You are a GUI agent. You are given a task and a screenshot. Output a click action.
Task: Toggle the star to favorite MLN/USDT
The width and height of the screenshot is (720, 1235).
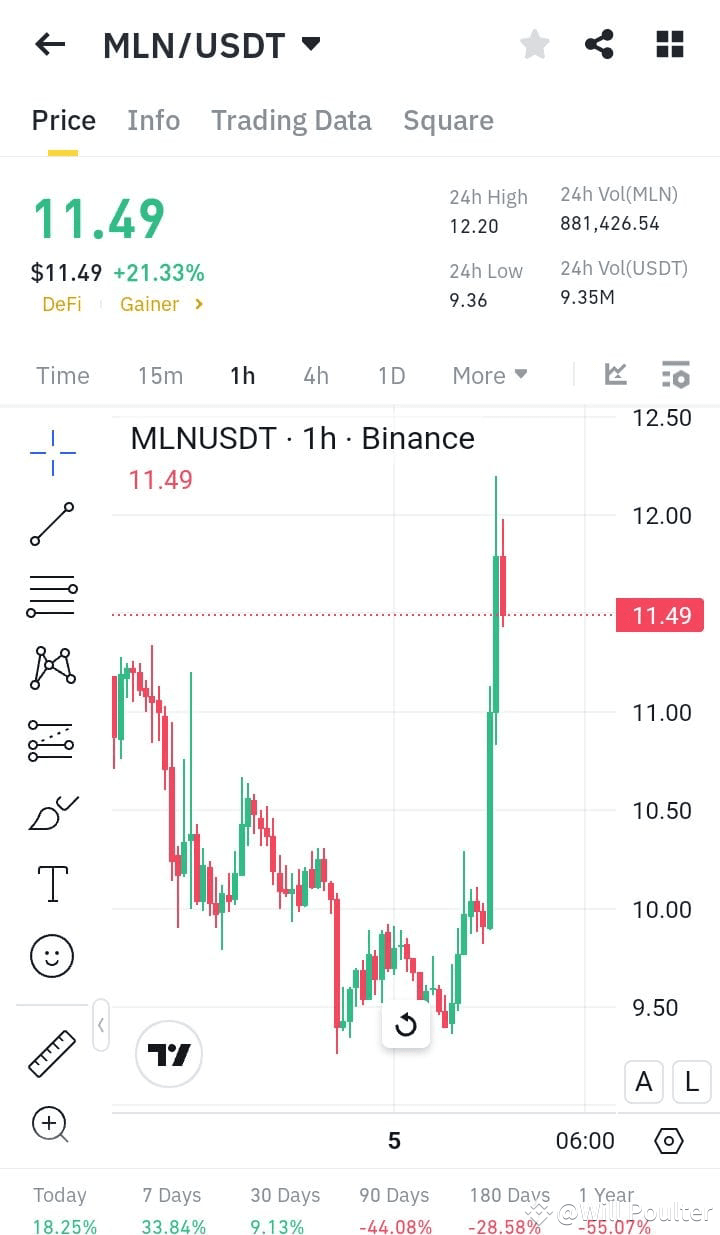(x=534, y=44)
